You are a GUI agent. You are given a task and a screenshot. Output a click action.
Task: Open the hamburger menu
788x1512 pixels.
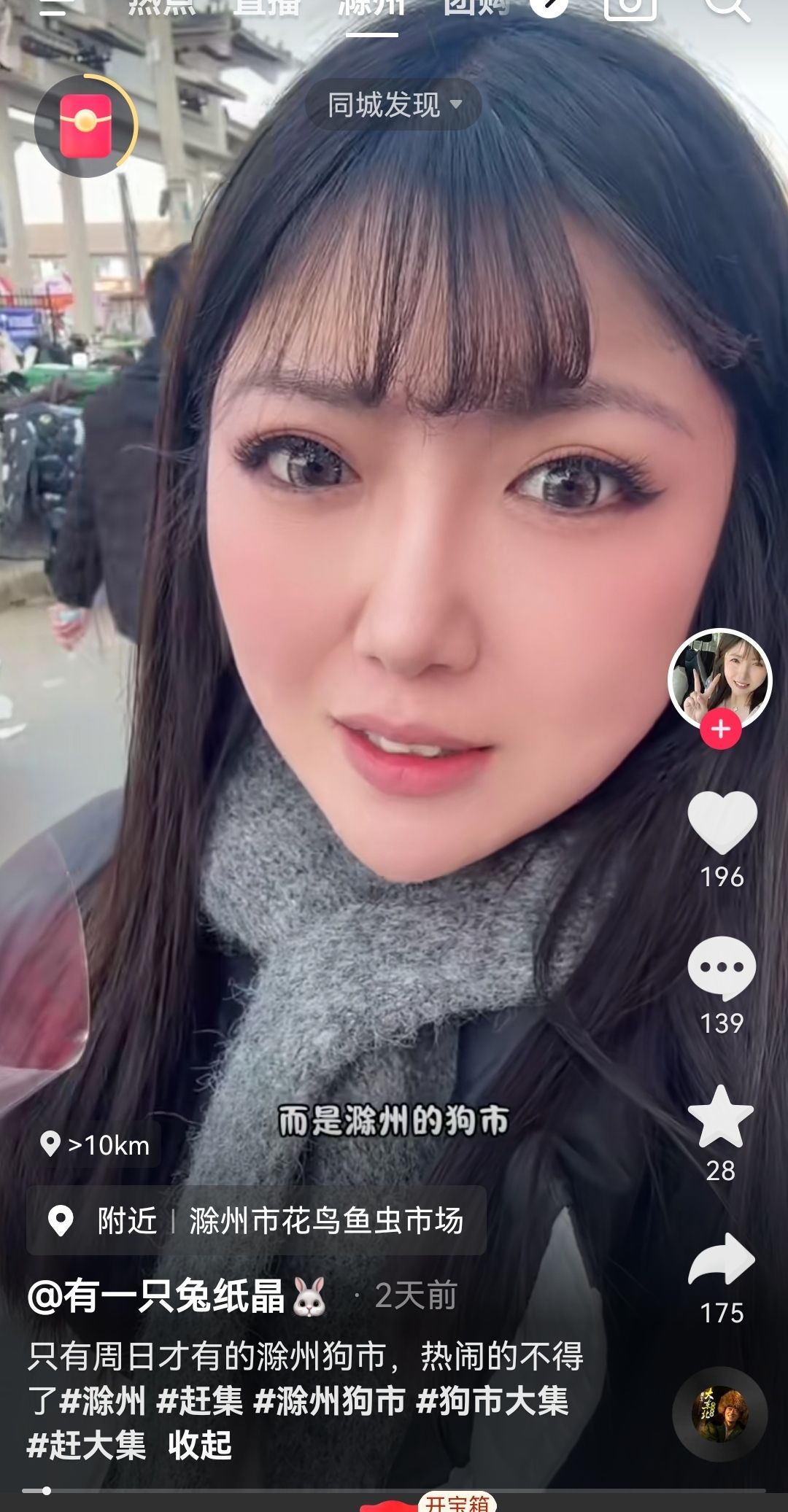57,7
